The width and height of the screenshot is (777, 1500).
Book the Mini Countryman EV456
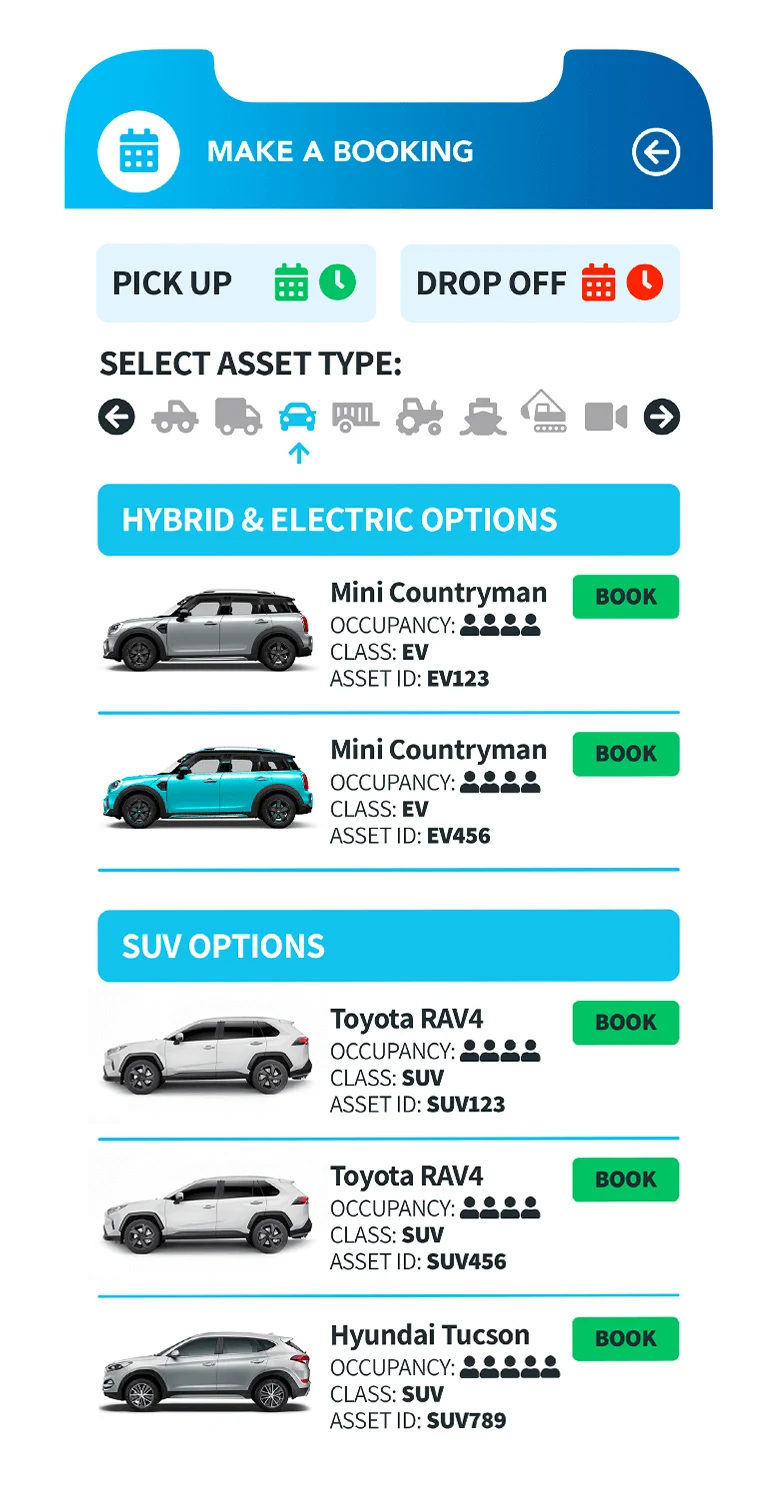[625, 754]
